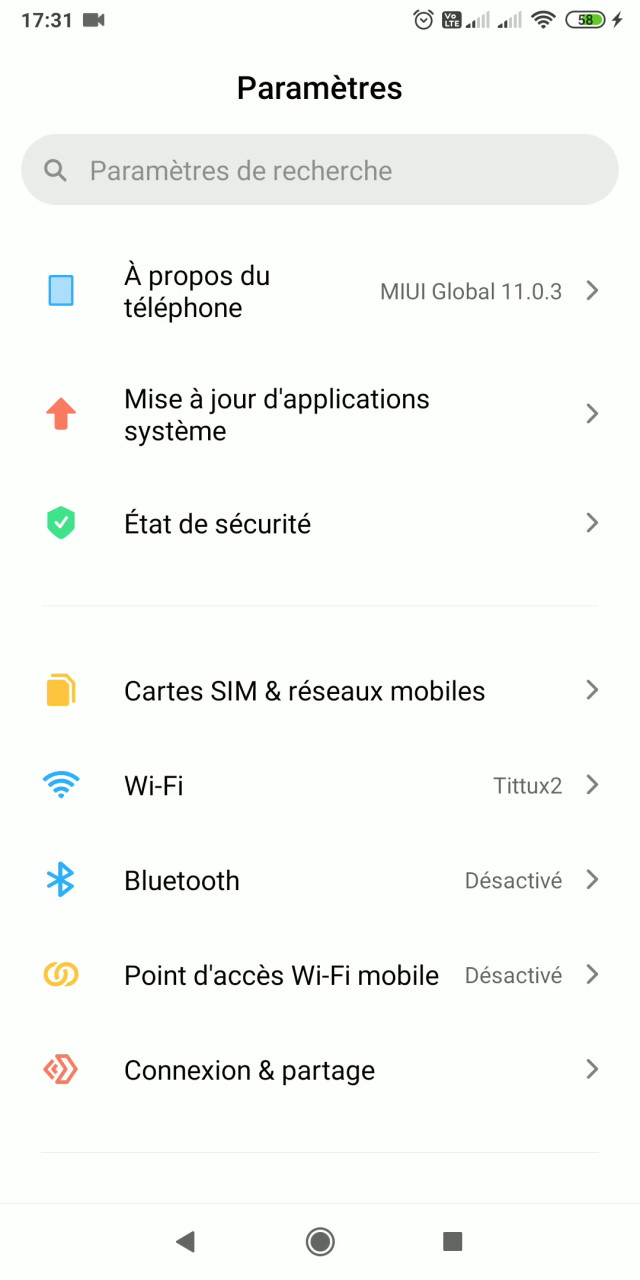
Task: Tap the system home button
Action: [320, 1242]
